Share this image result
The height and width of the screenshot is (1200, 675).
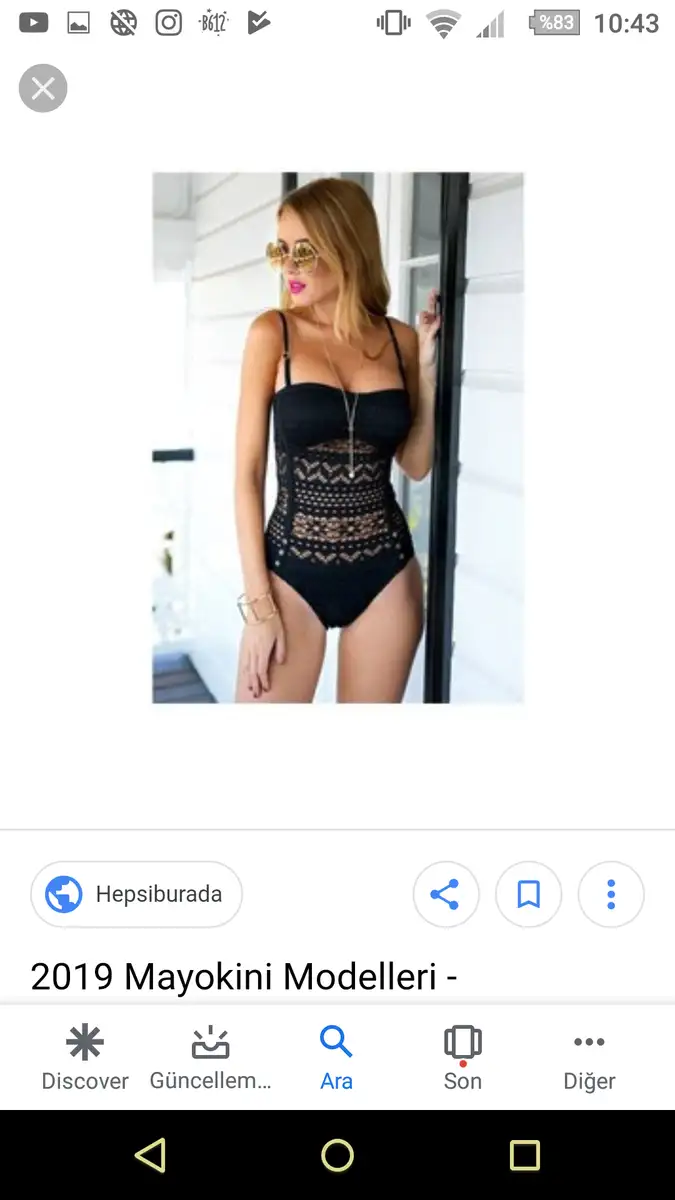pyautogui.click(x=445, y=894)
